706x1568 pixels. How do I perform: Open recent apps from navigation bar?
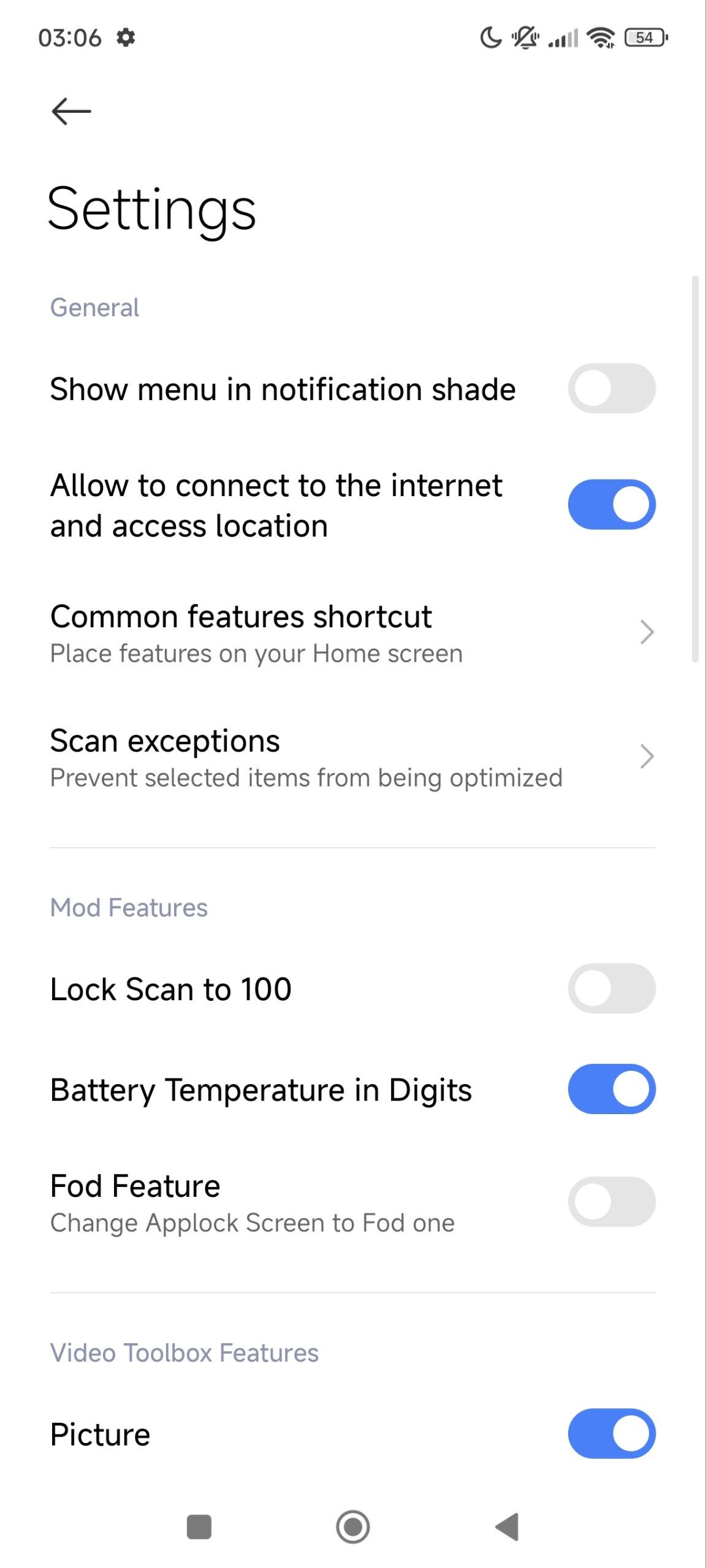tap(199, 1526)
